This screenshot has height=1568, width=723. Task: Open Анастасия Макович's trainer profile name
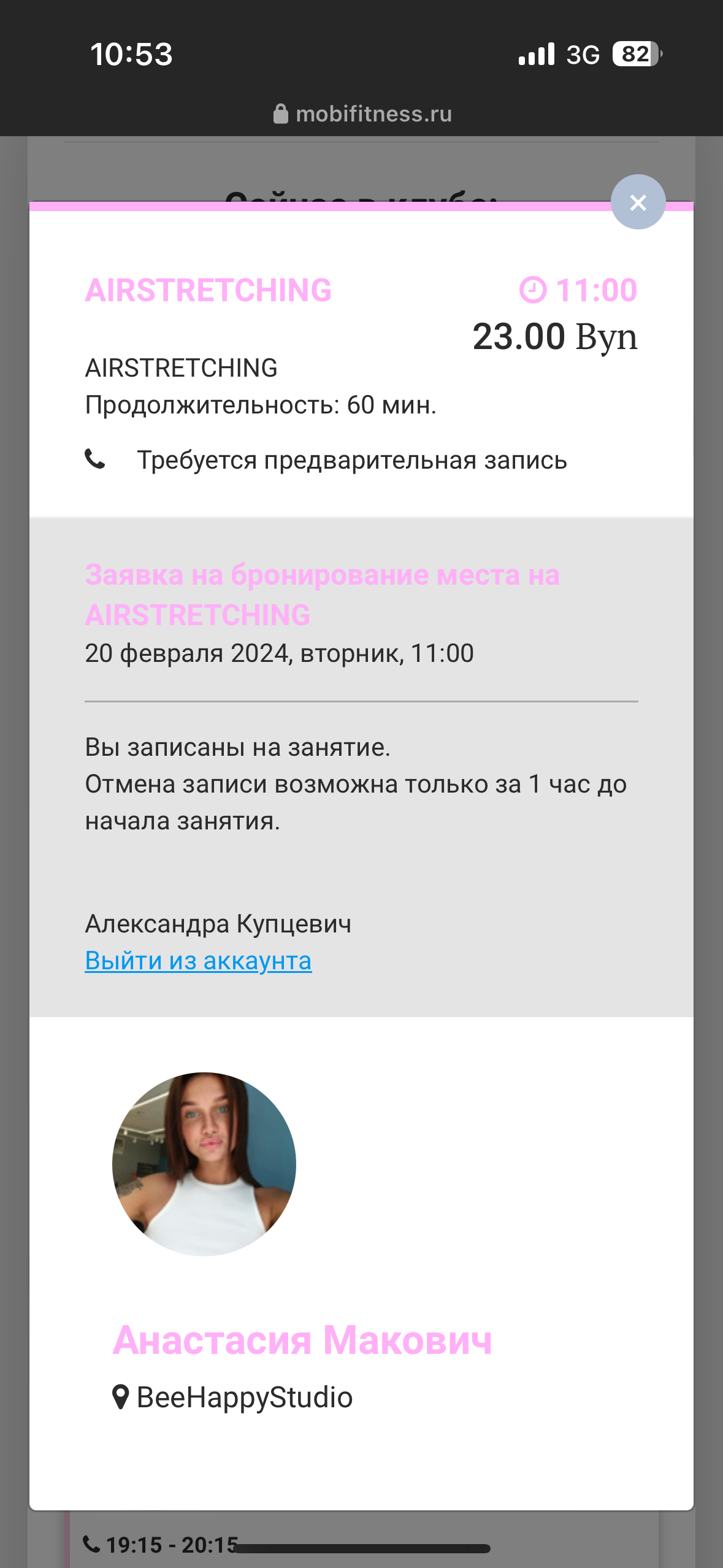302,1341
